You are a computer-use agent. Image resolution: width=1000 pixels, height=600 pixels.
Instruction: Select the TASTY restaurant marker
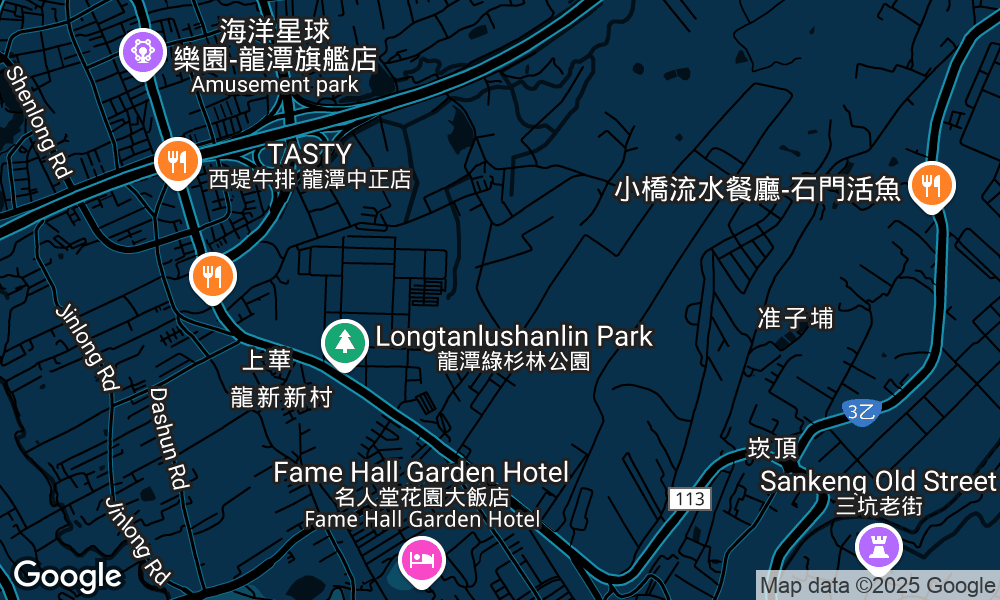click(x=178, y=161)
